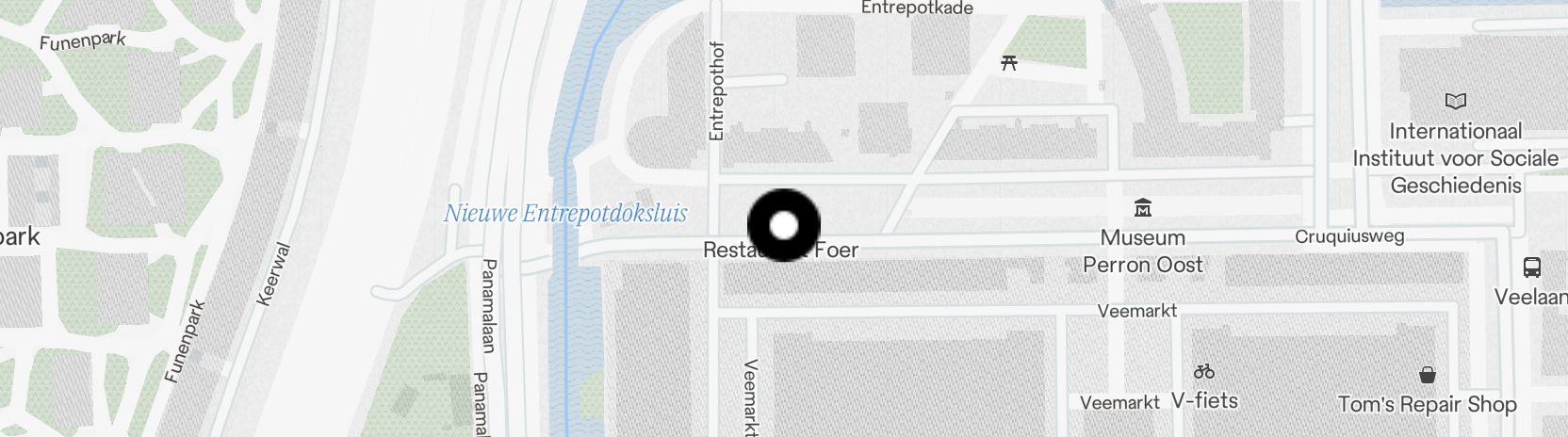
Task: Tap the Veelaan bus stop icon
Action: (1532, 267)
